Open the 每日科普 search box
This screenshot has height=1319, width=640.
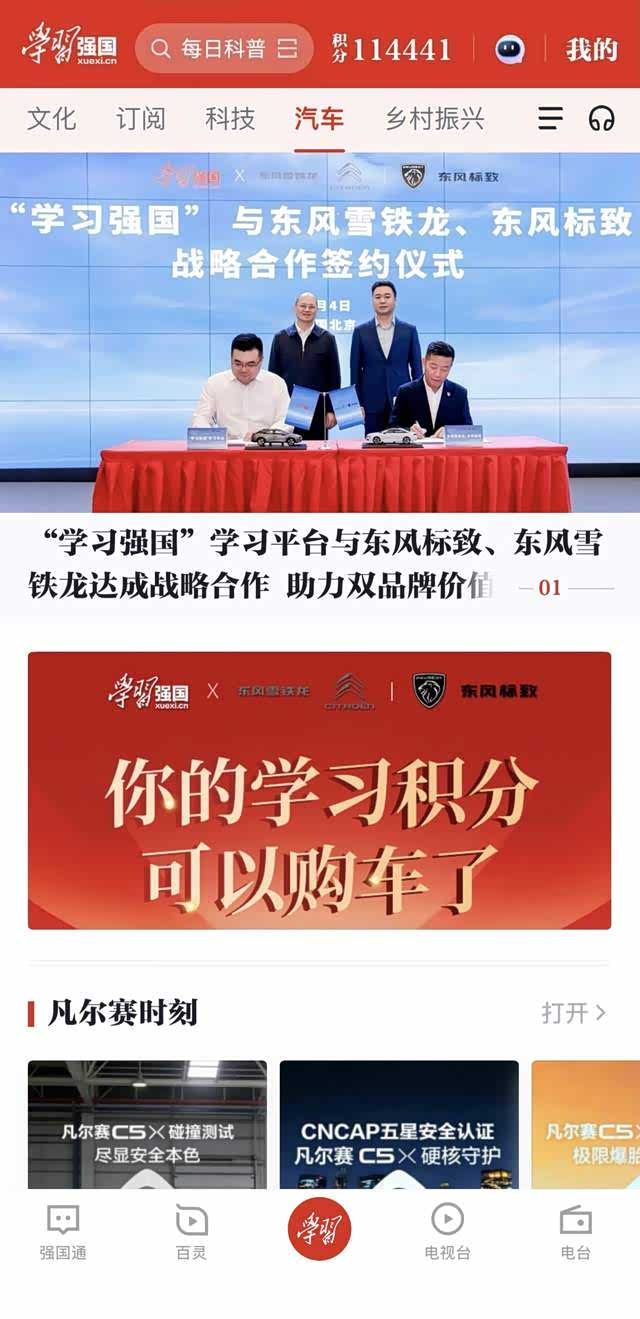223,48
